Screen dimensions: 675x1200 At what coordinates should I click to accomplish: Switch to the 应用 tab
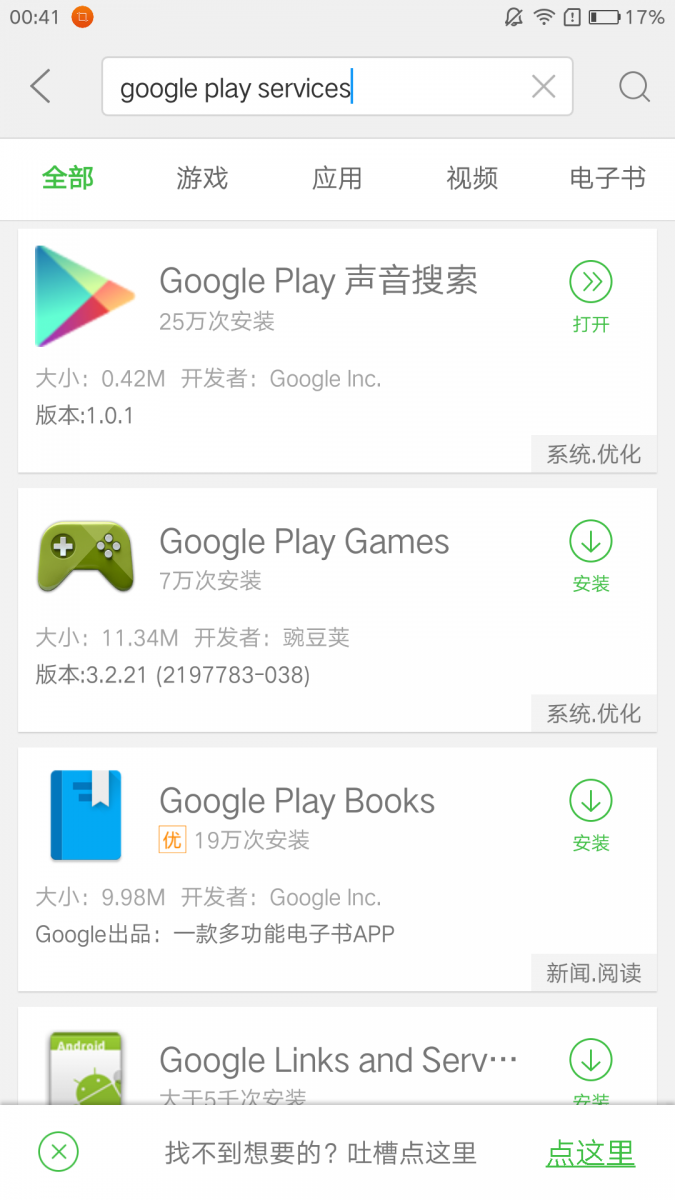click(x=337, y=179)
